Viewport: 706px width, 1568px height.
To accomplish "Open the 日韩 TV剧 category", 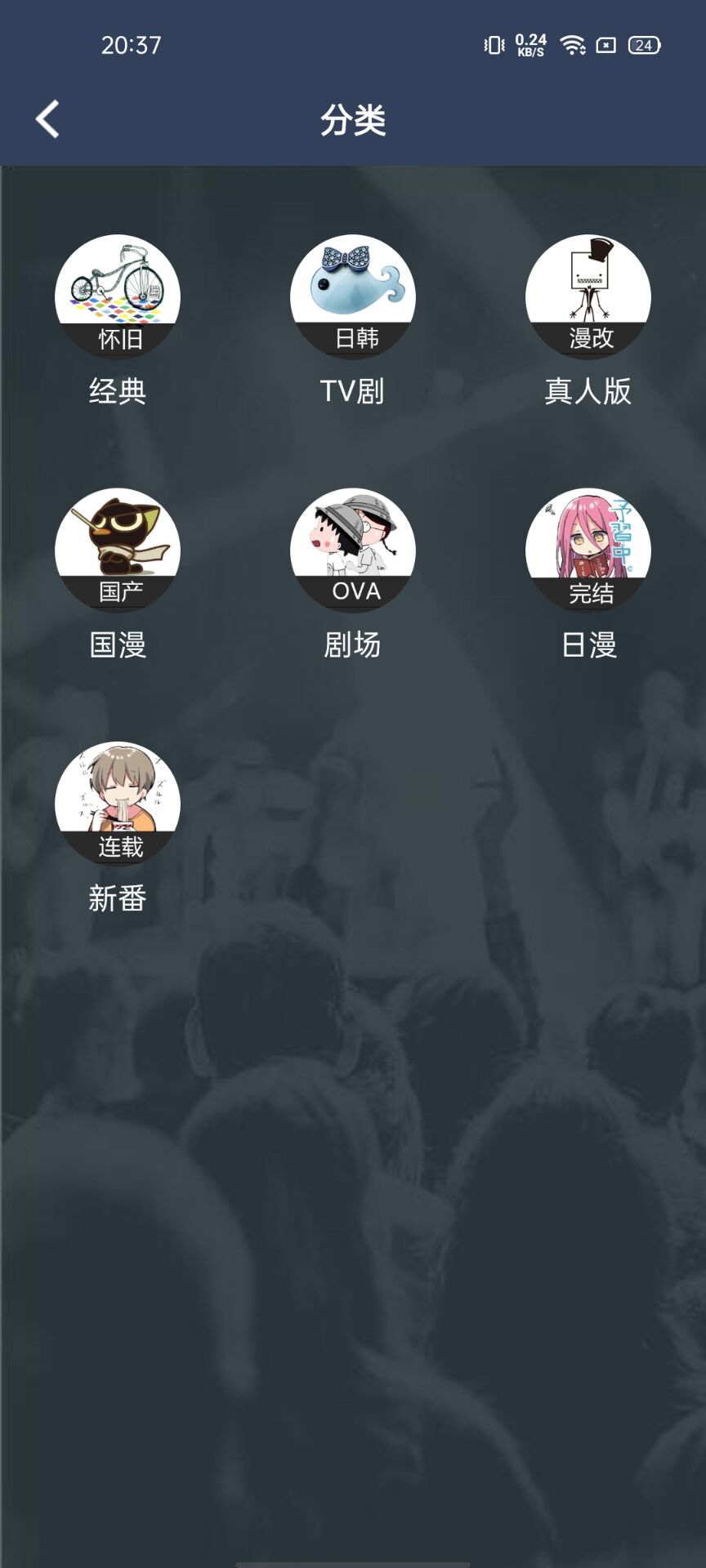I will (x=353, y=297).
